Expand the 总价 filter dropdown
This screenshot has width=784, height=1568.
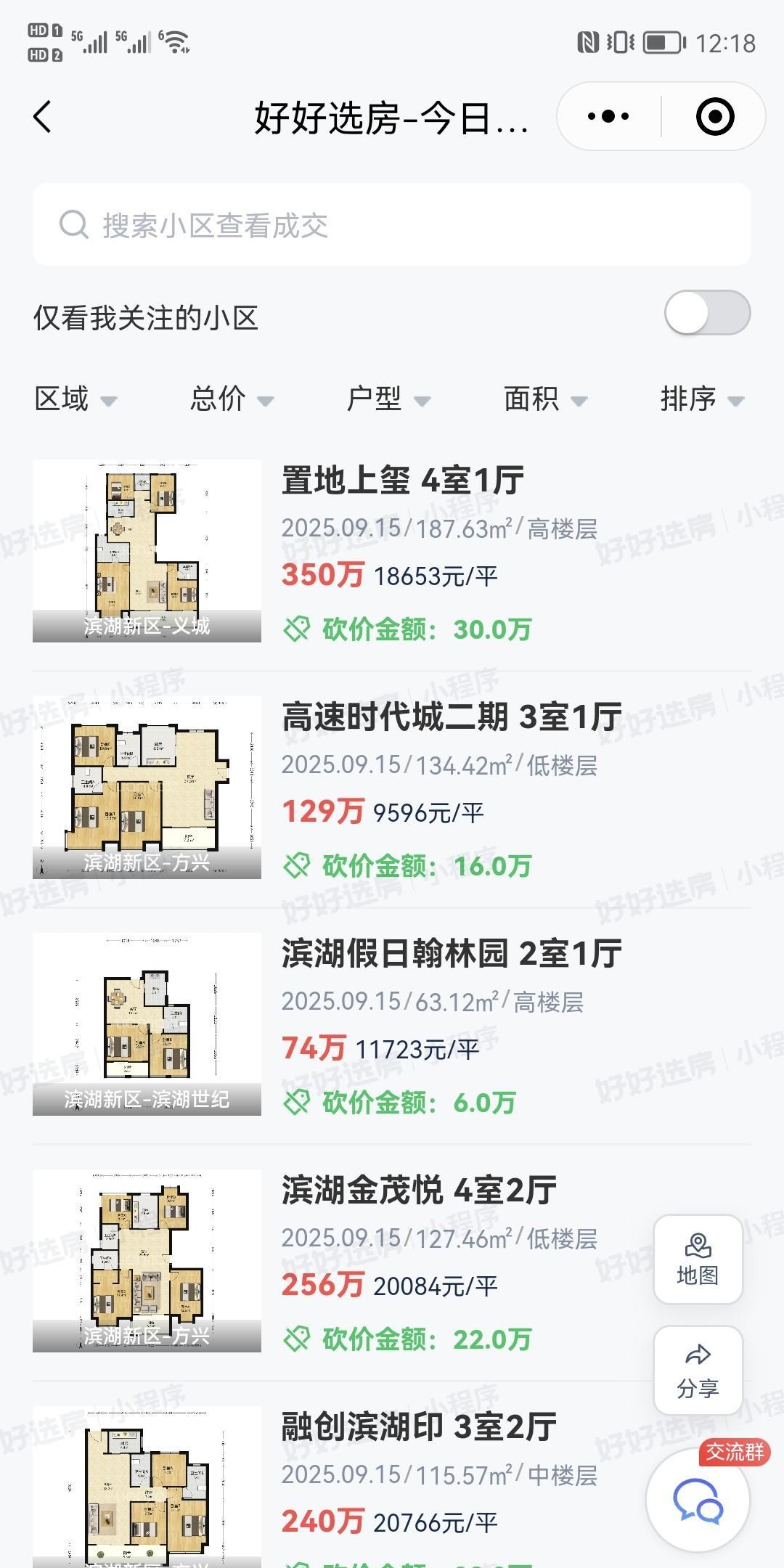pyautogui.click(x=232, y=399)
